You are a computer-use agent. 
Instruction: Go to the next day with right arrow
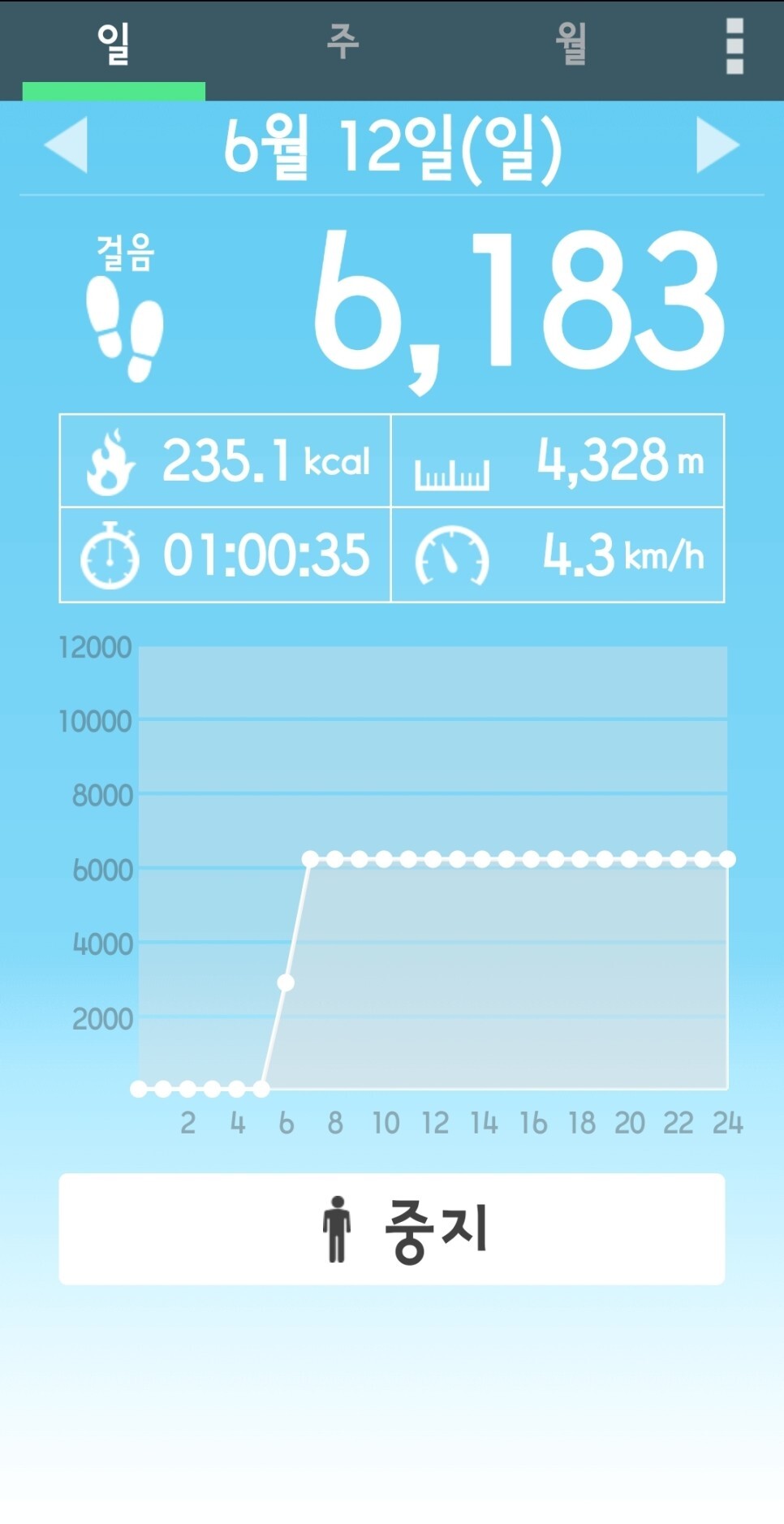click(x=717, y=145)
